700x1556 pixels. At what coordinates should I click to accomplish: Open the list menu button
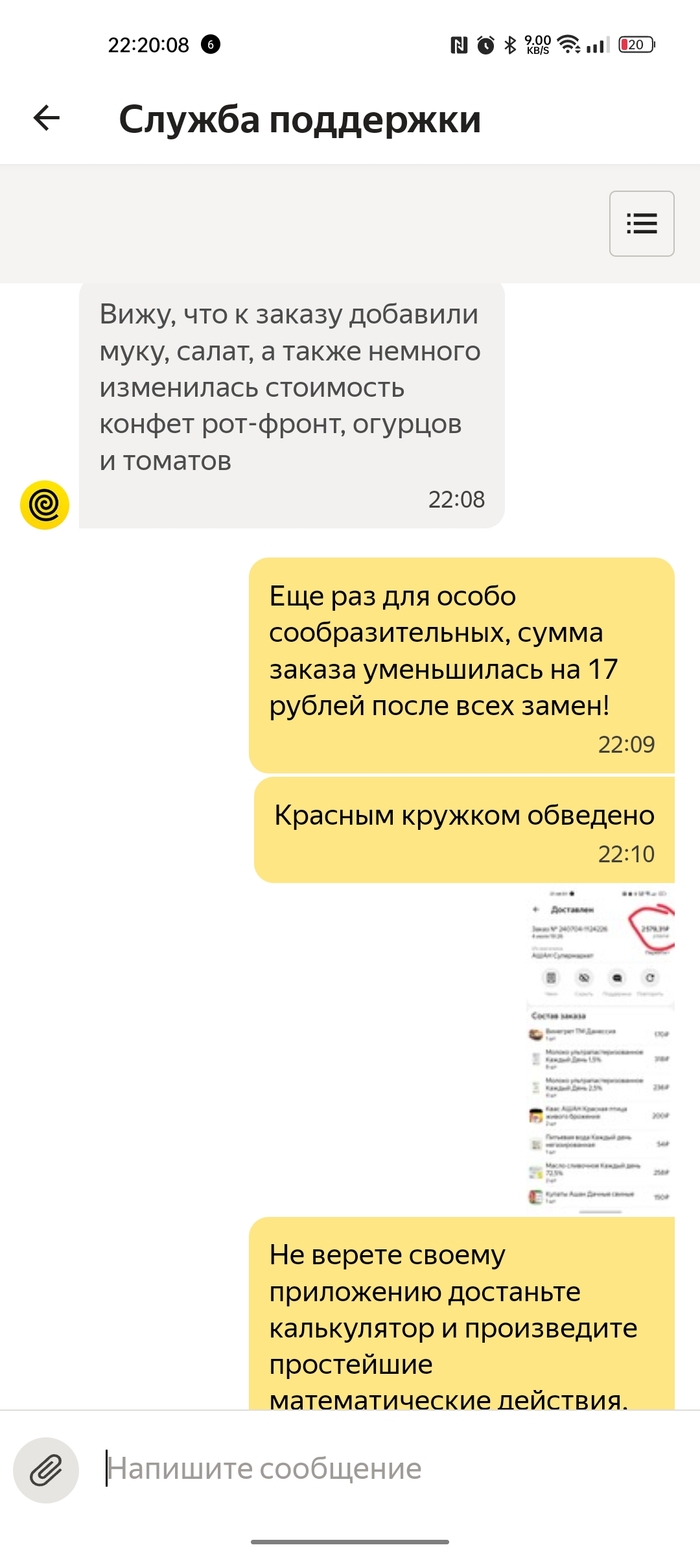tap(641, 223)
